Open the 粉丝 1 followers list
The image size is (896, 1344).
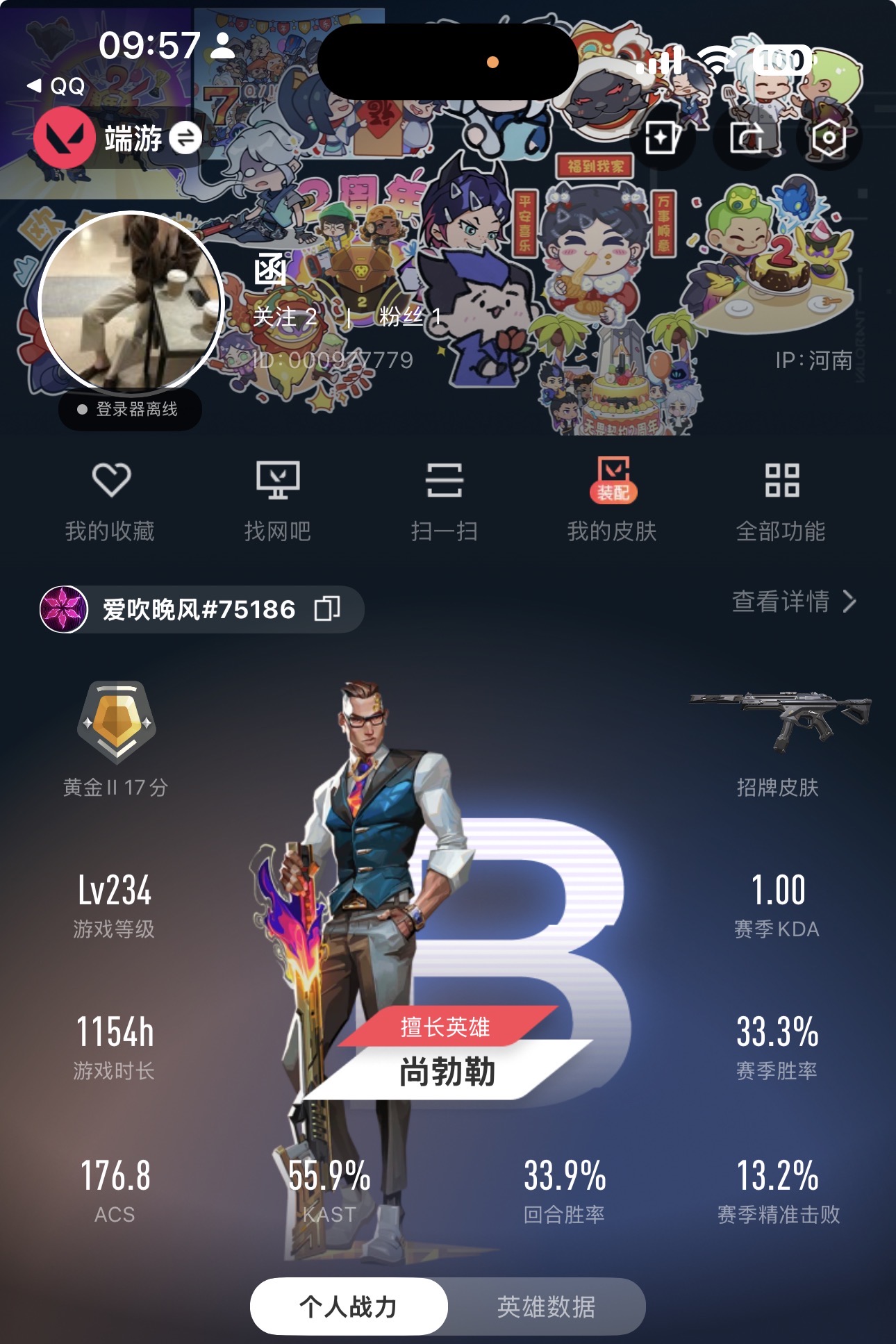410,317
